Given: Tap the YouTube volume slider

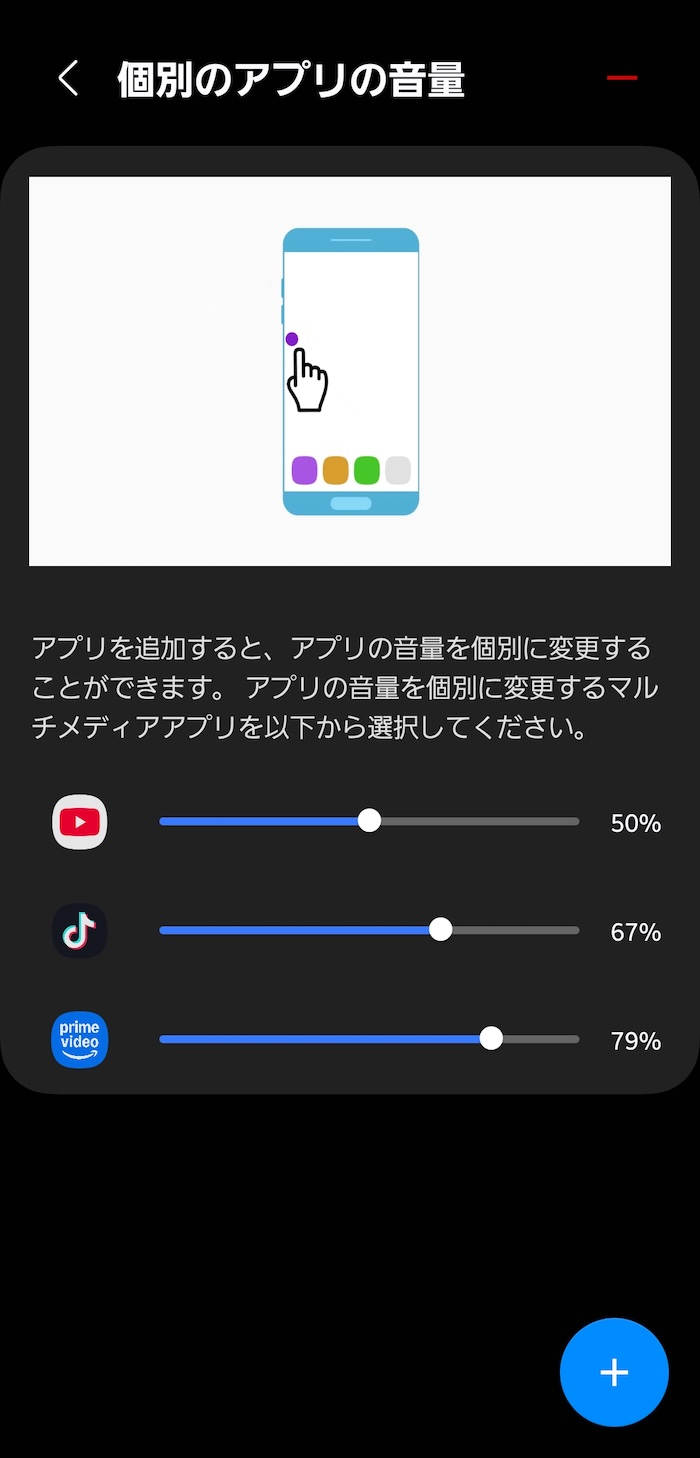Looking at the screenshot, I should click(369, 821).
